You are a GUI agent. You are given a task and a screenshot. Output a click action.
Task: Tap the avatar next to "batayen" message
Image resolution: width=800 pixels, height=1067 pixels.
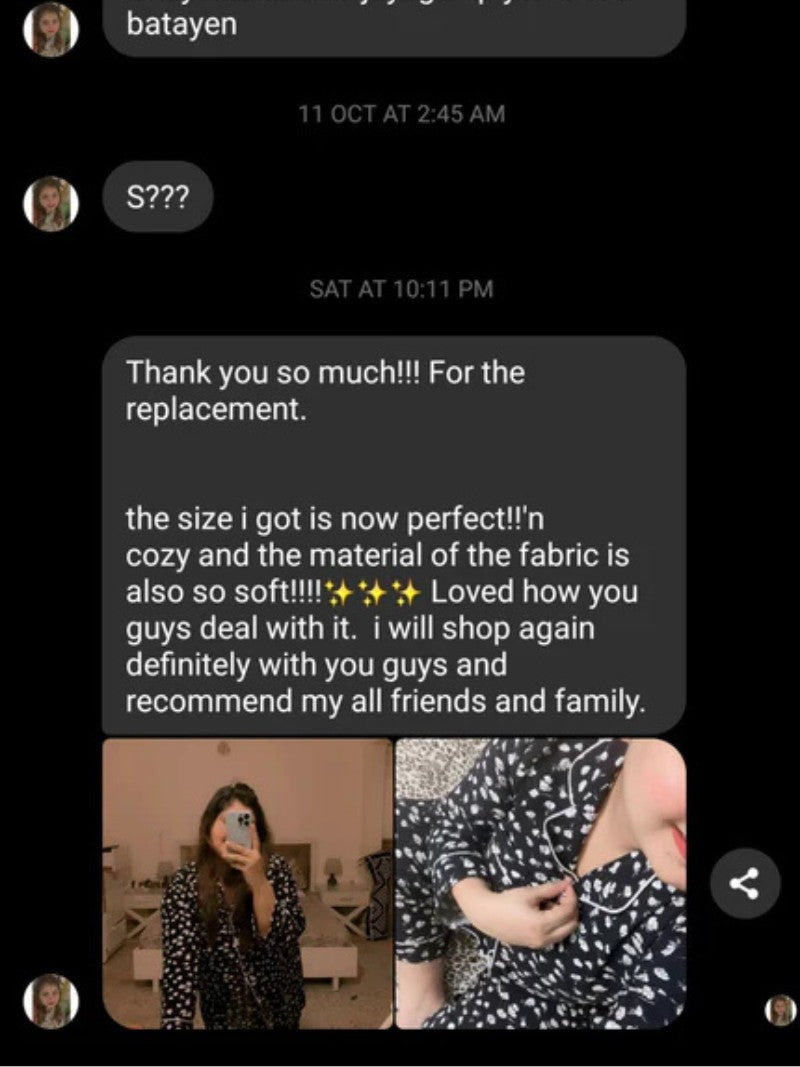coord(50,29)
